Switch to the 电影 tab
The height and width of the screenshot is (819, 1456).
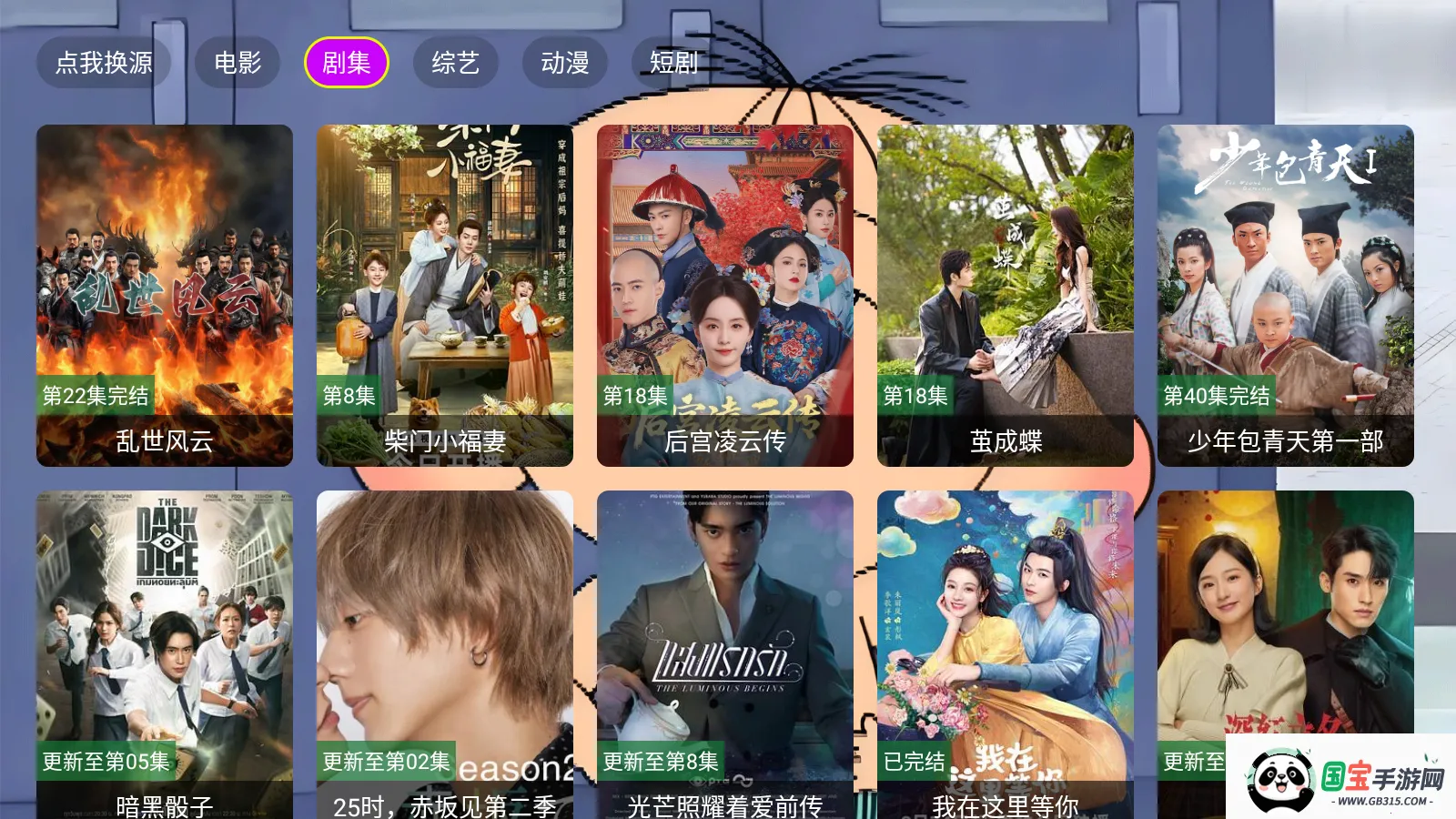click(x=238, y=63)
